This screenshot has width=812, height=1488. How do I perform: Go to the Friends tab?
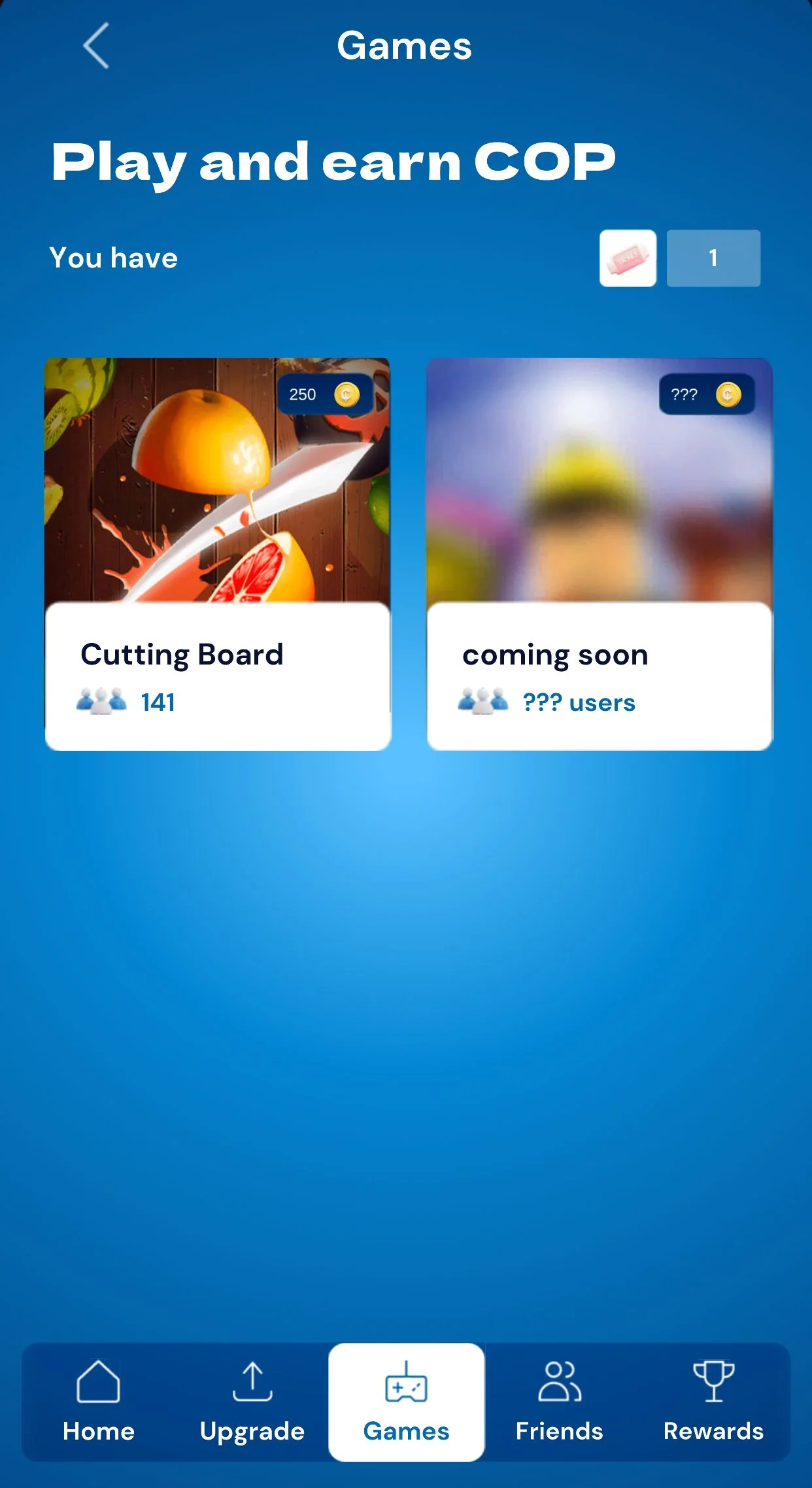[x=560, y=1402]
